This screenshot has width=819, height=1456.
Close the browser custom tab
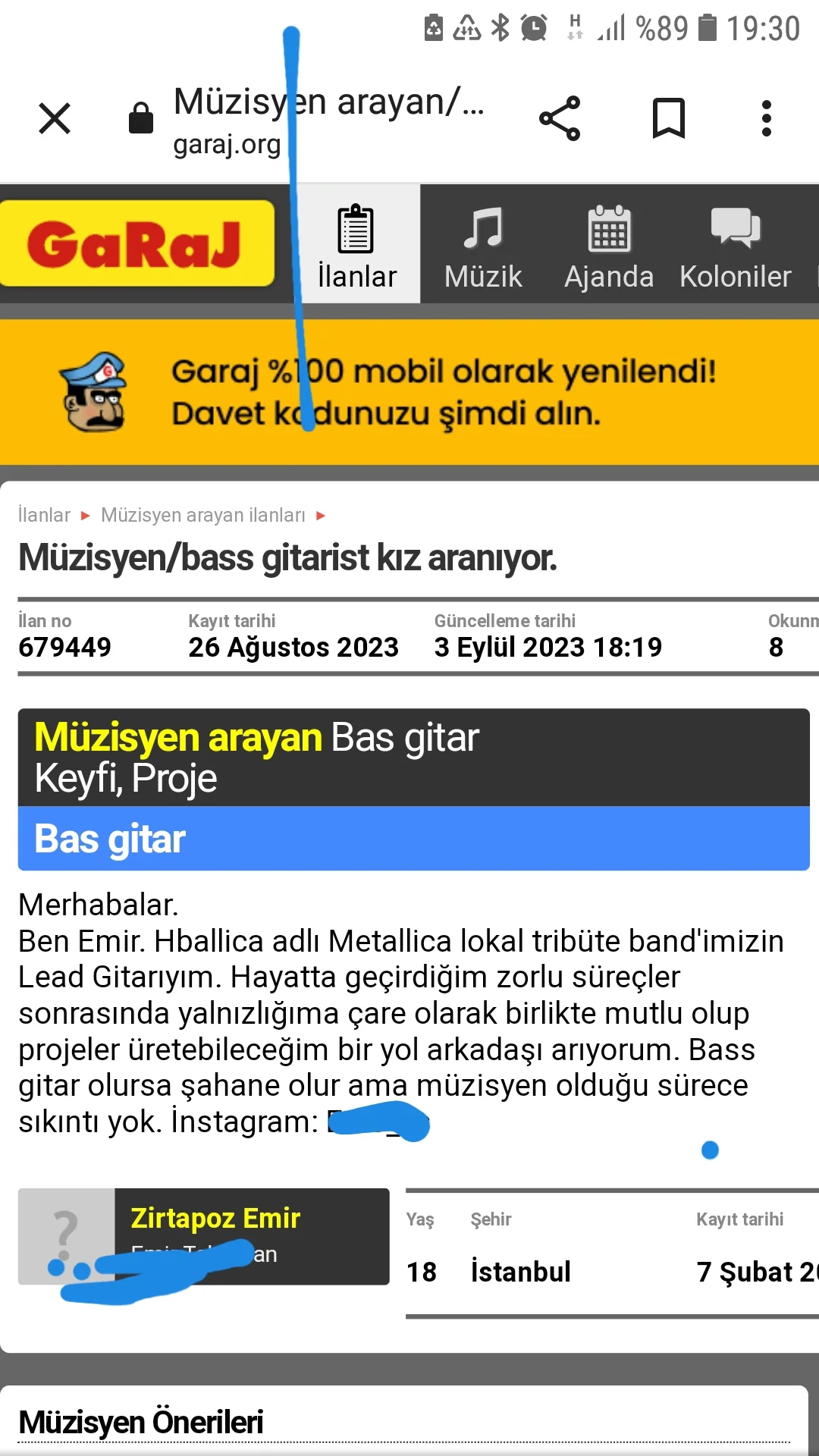tap(55, 118)
